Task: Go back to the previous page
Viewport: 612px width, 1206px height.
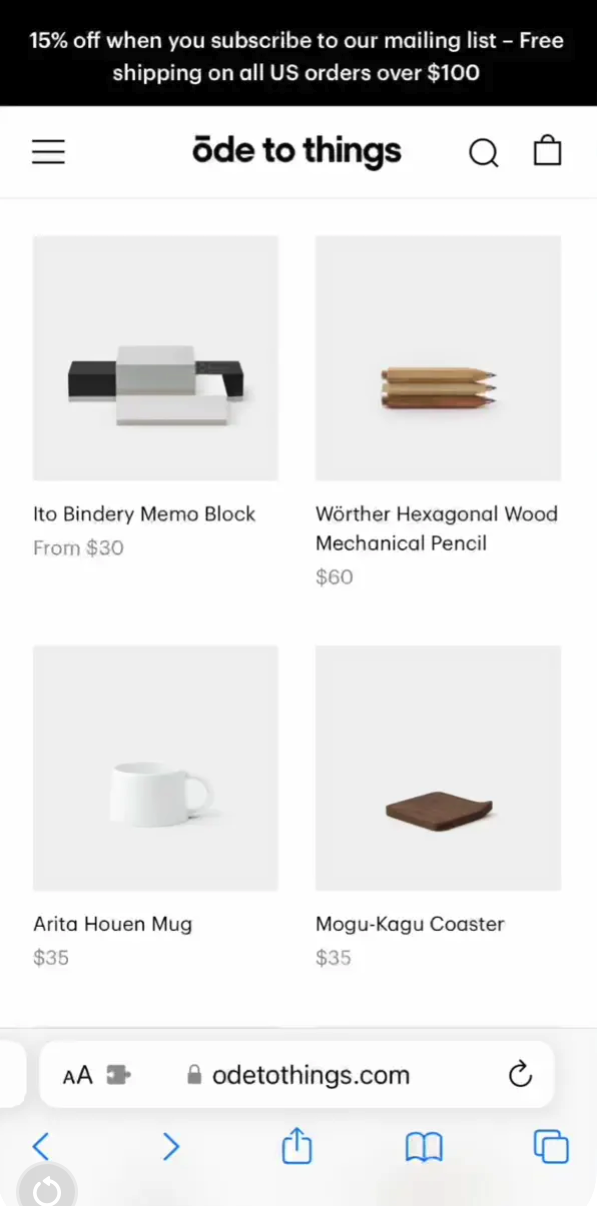Action: (x=41, y=1146)
